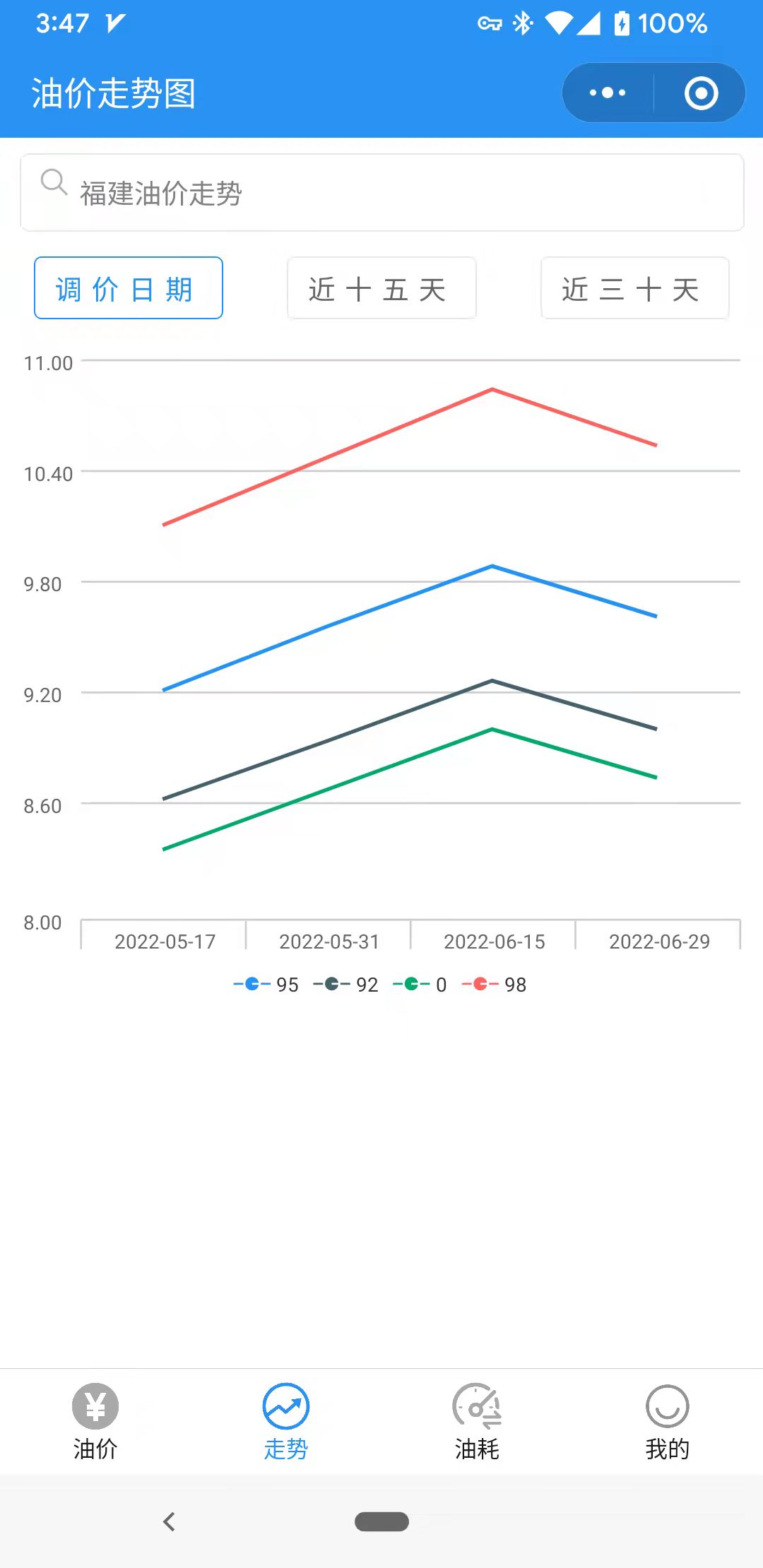
Task: Switch to the 我的 tab
Action: [x=668, y=1421]
